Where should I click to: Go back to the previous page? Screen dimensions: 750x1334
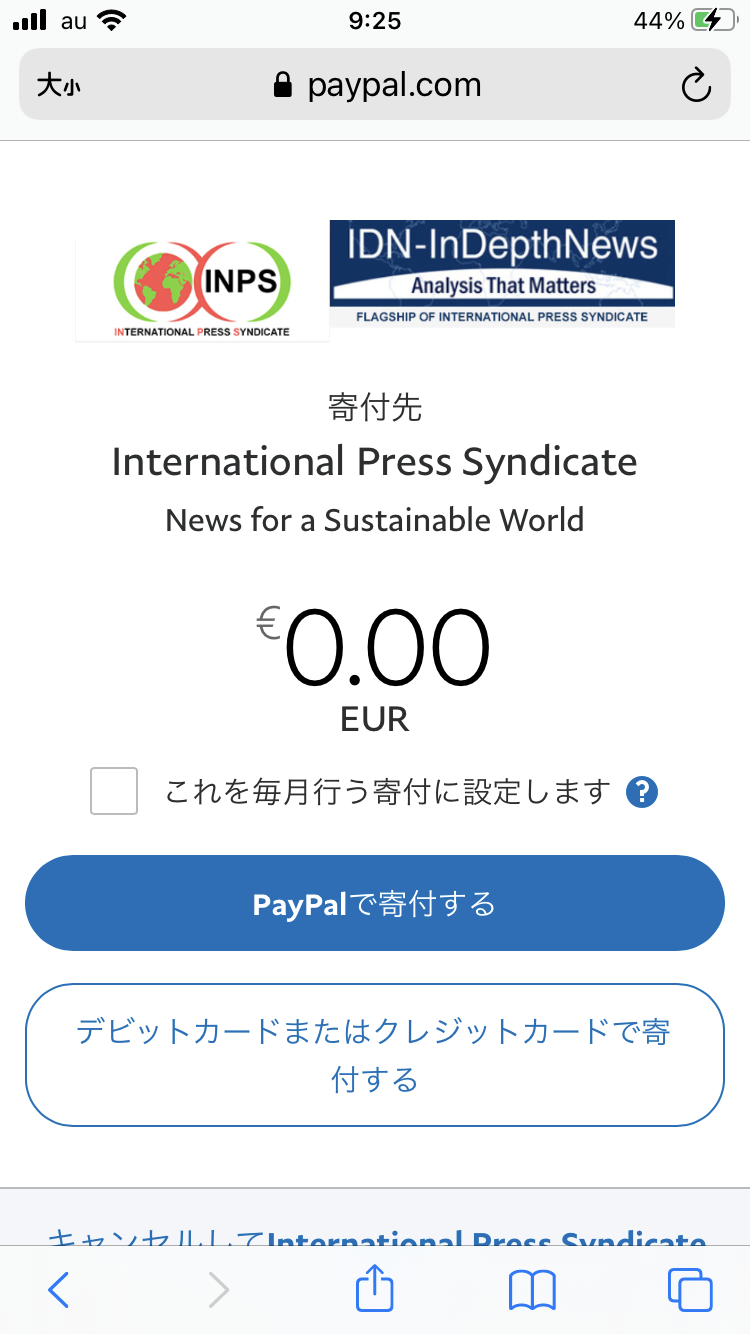tap(59, 1290)
